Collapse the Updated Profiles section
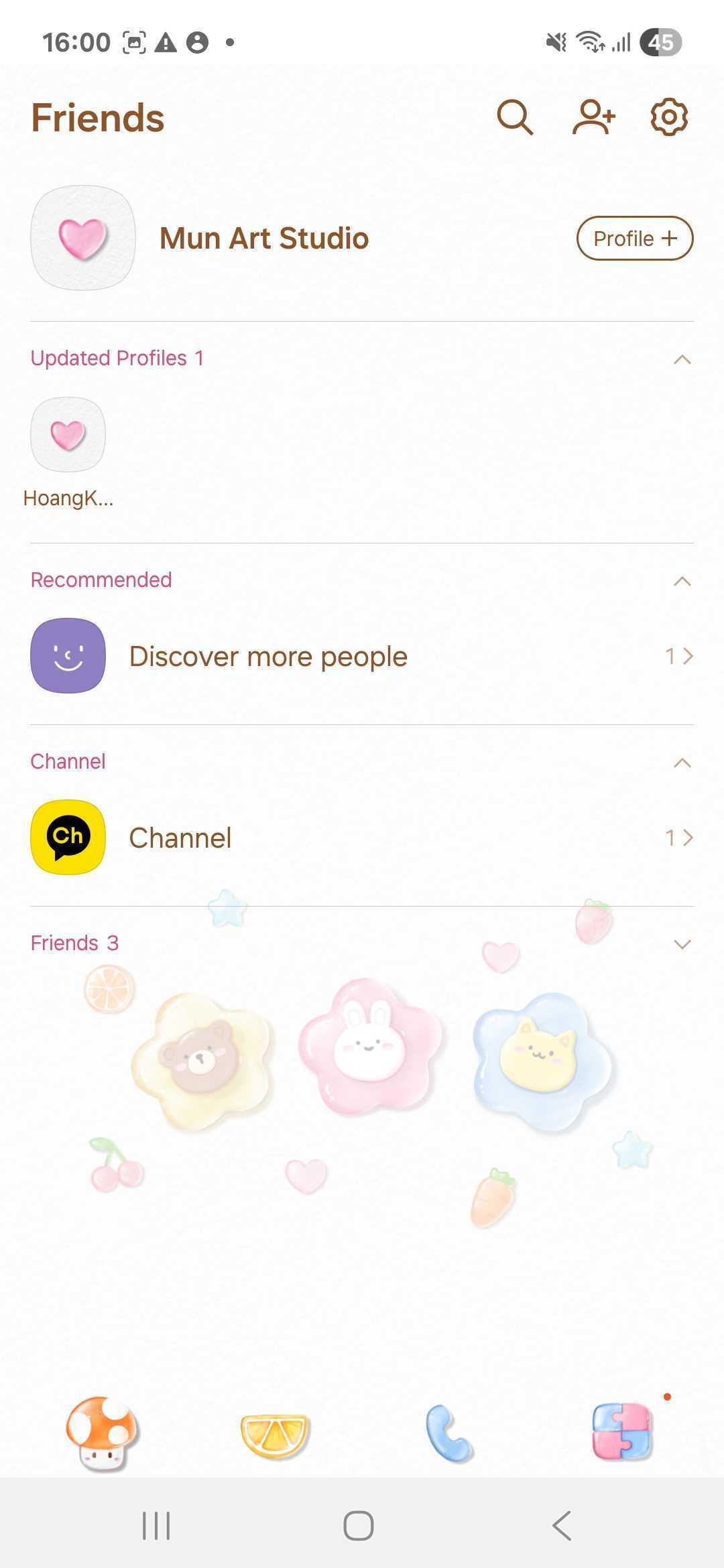 [682, 359]
